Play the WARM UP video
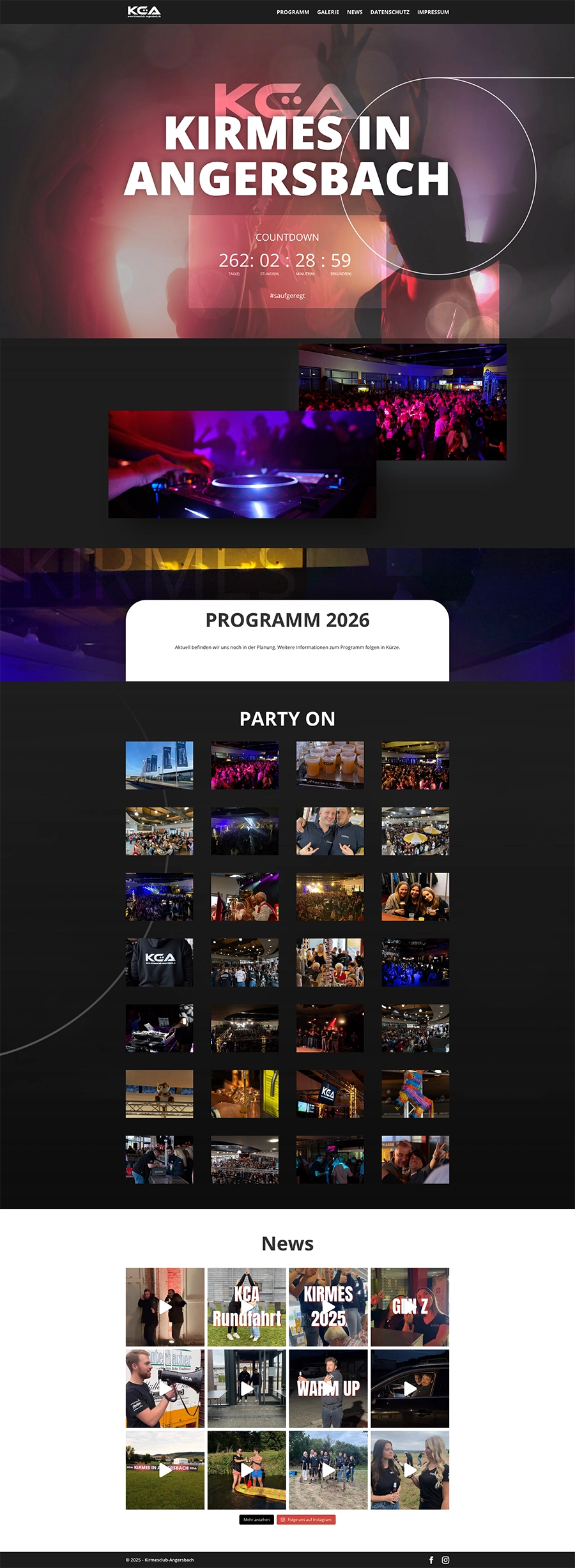 click(328, 1389)
